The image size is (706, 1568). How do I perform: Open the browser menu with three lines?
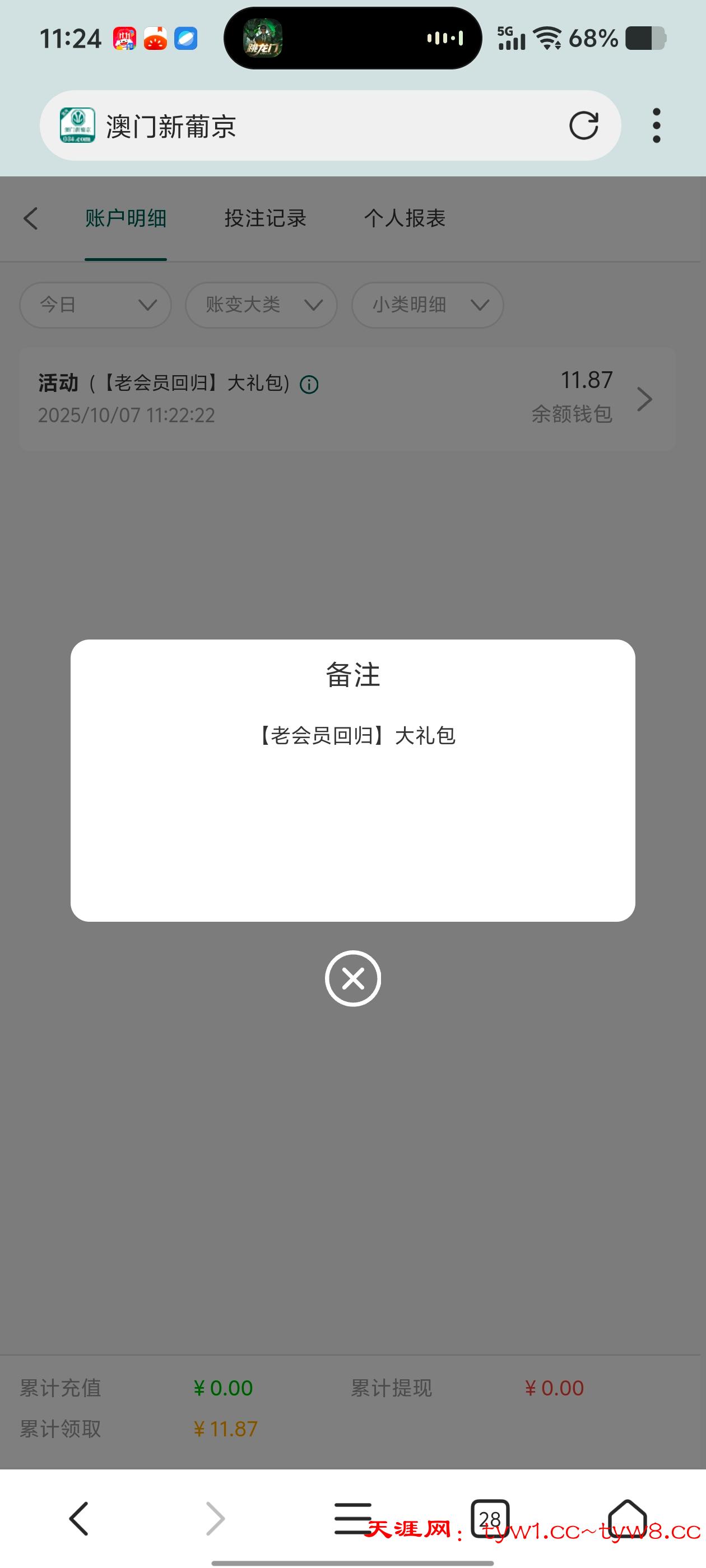[352, 1518]
